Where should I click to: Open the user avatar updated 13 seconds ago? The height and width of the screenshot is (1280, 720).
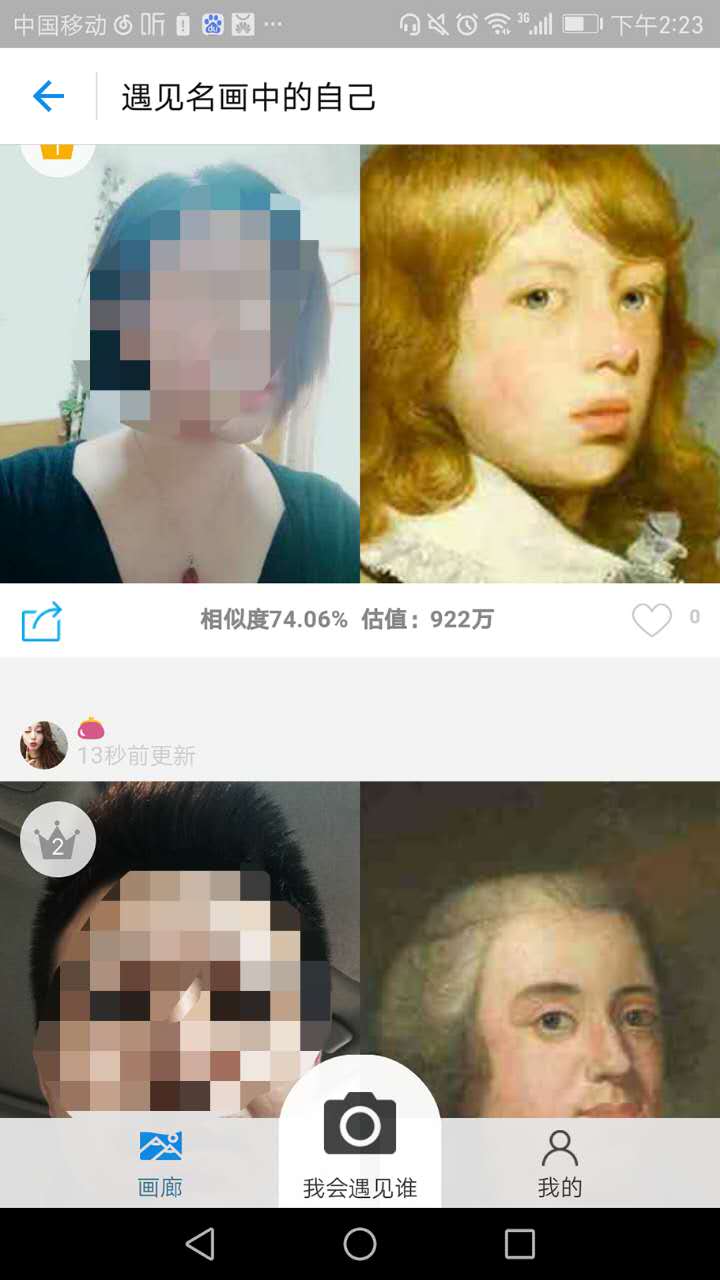(44, 745)
